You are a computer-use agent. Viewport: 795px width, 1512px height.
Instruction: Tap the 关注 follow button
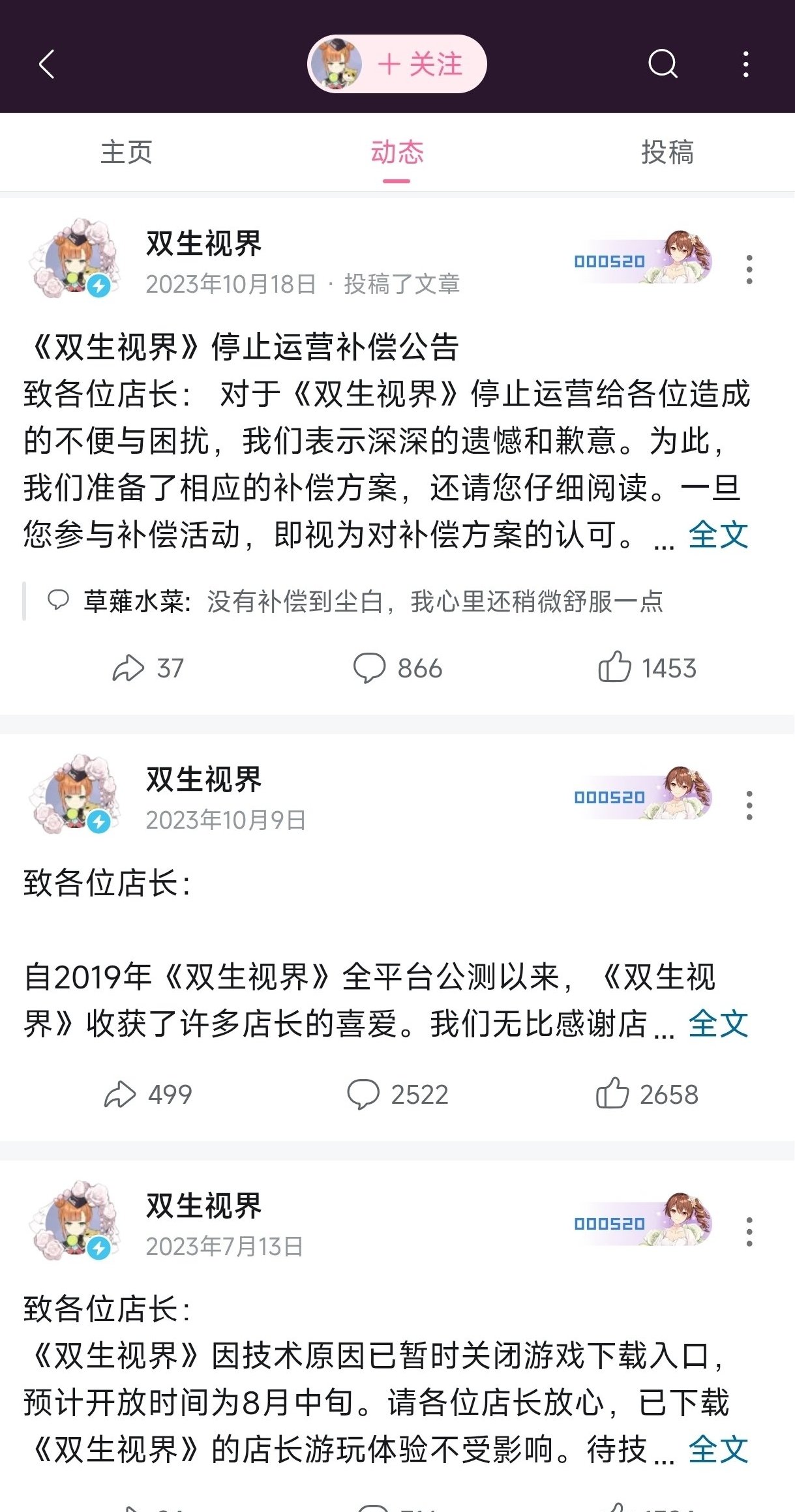(420, 64)
